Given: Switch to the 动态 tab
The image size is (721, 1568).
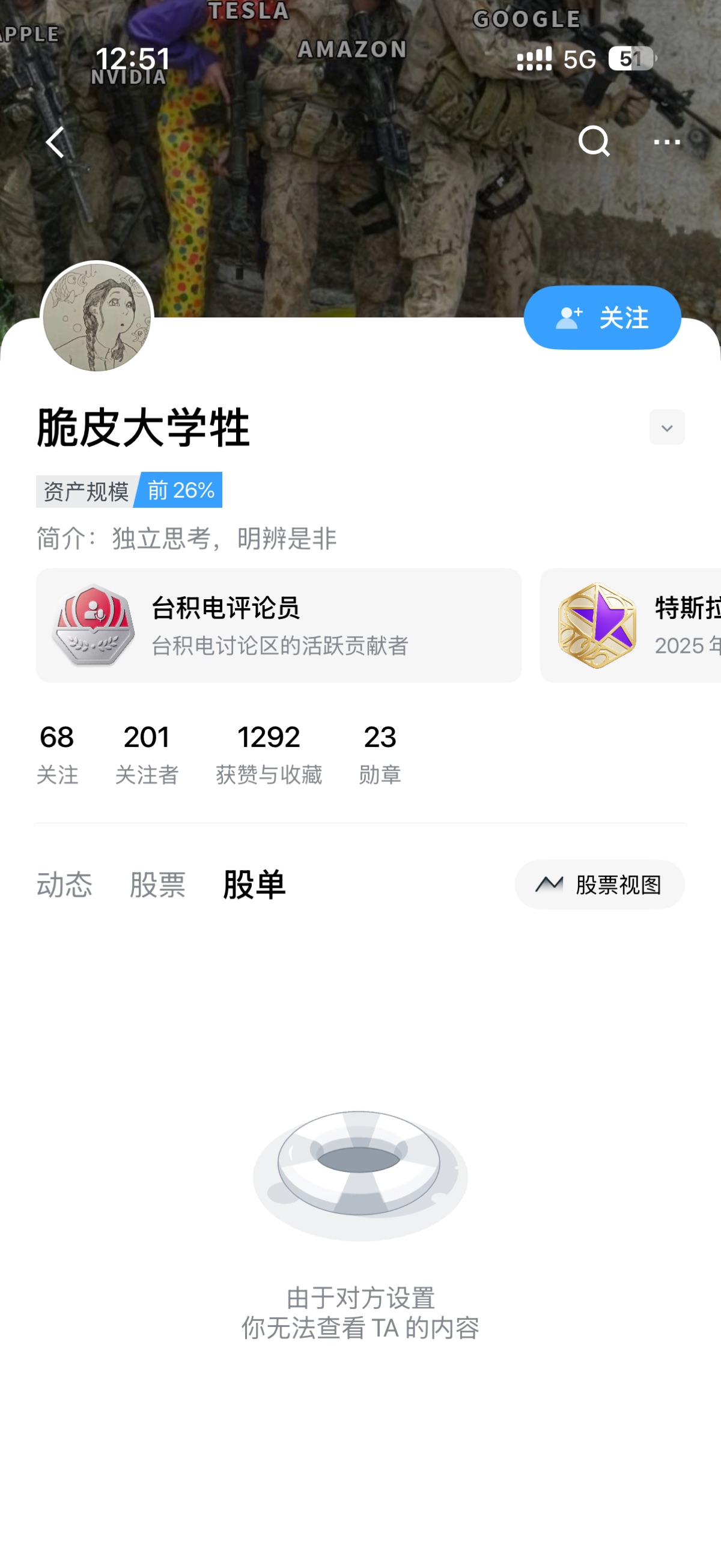Looking at the screenshot, I should [x=64, y=884].
